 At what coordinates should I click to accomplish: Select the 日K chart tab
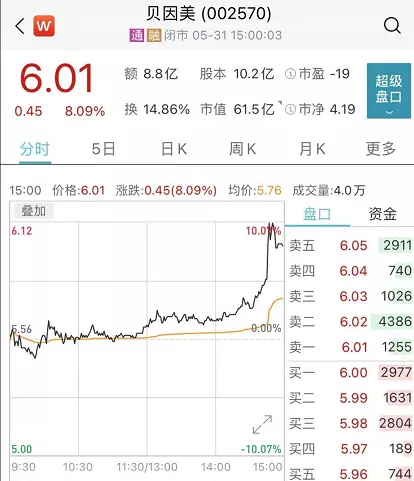click(x=174, y=149)
